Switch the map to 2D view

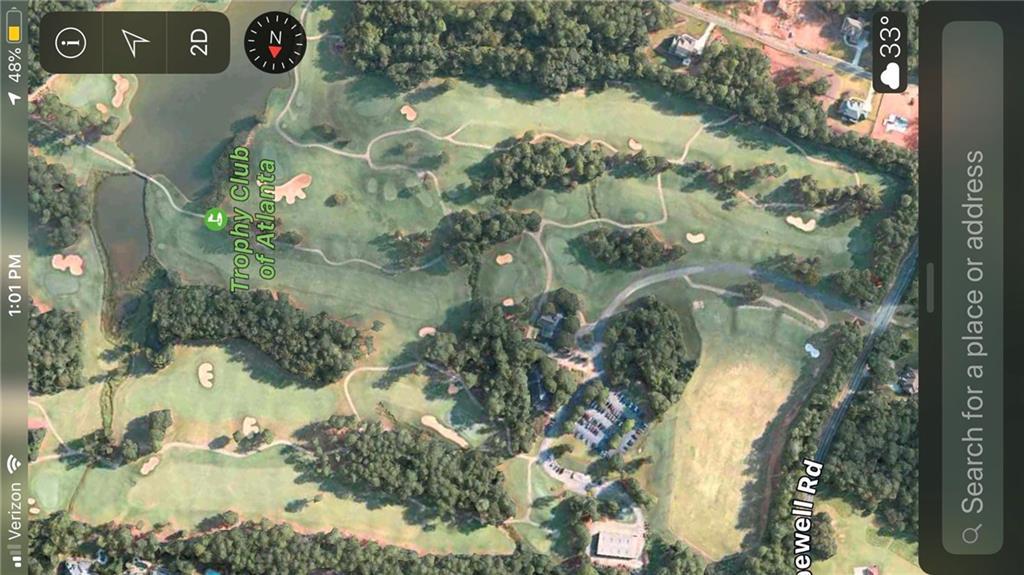pos(198,42)
